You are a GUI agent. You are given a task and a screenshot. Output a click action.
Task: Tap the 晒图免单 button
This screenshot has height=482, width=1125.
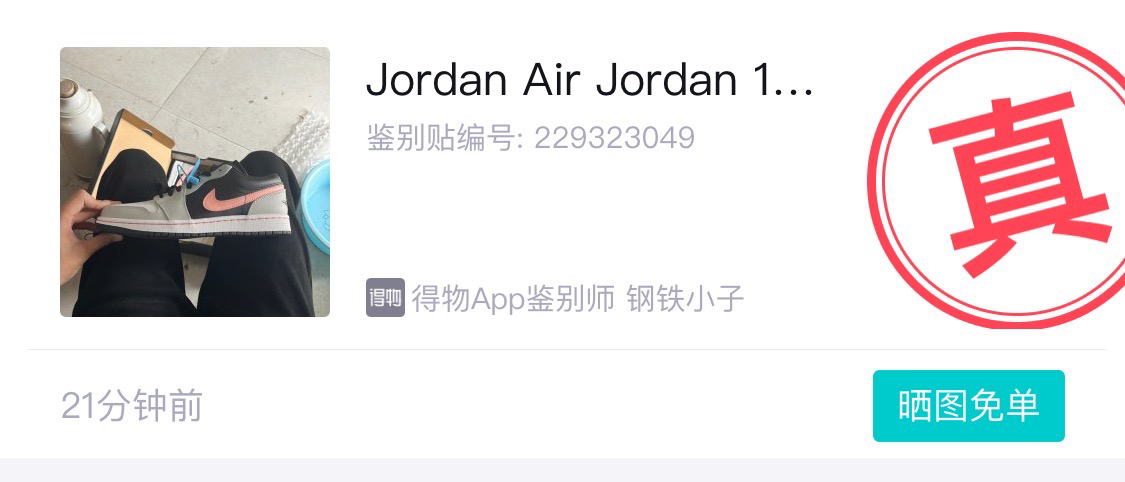968,406
